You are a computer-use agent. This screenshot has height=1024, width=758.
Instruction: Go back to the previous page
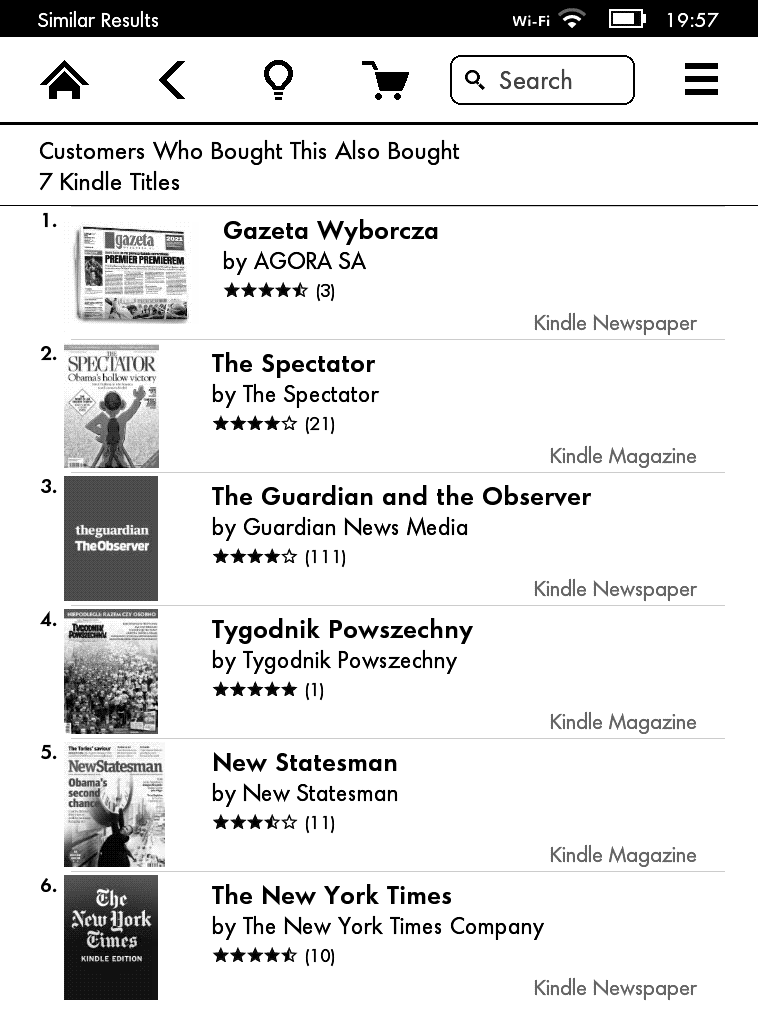pyautogui.click(x=172, y=80)
